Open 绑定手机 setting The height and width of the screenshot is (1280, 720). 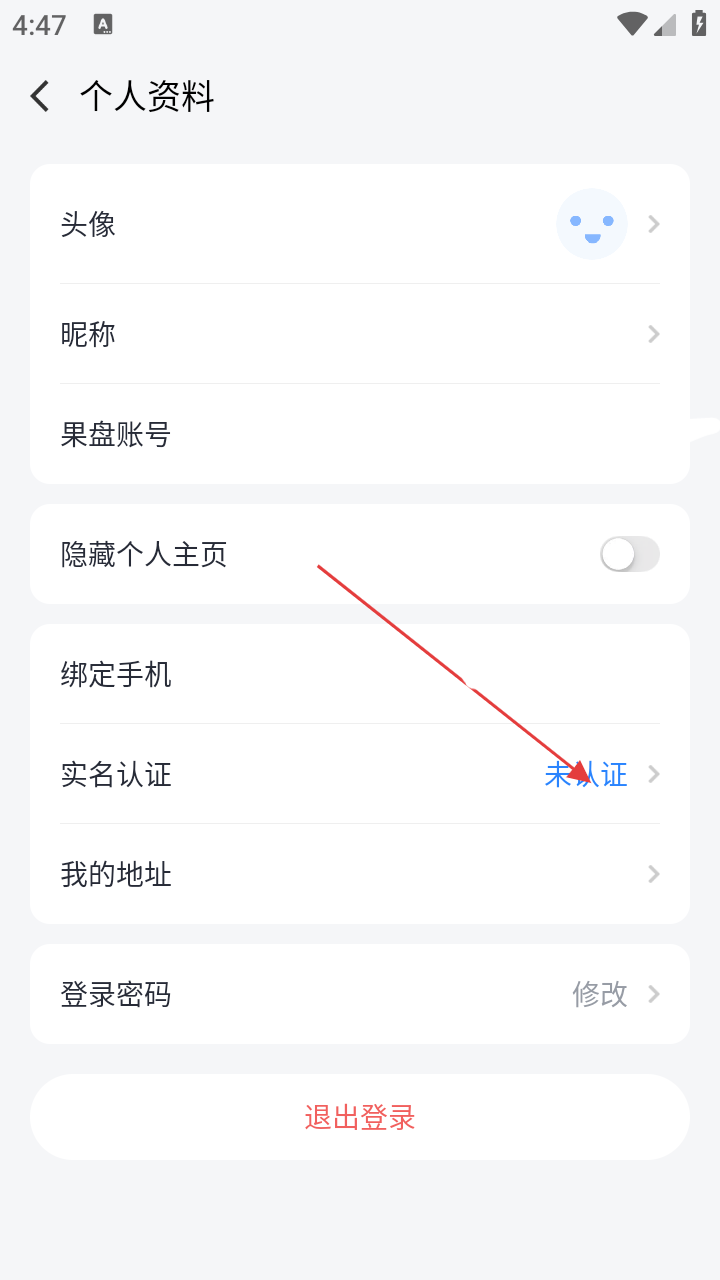click(360, 674)
